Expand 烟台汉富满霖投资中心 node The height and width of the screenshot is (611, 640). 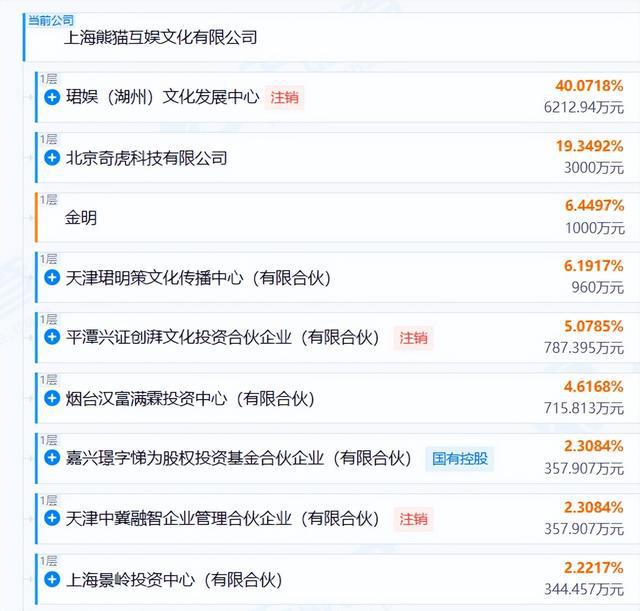click(52, 398)
